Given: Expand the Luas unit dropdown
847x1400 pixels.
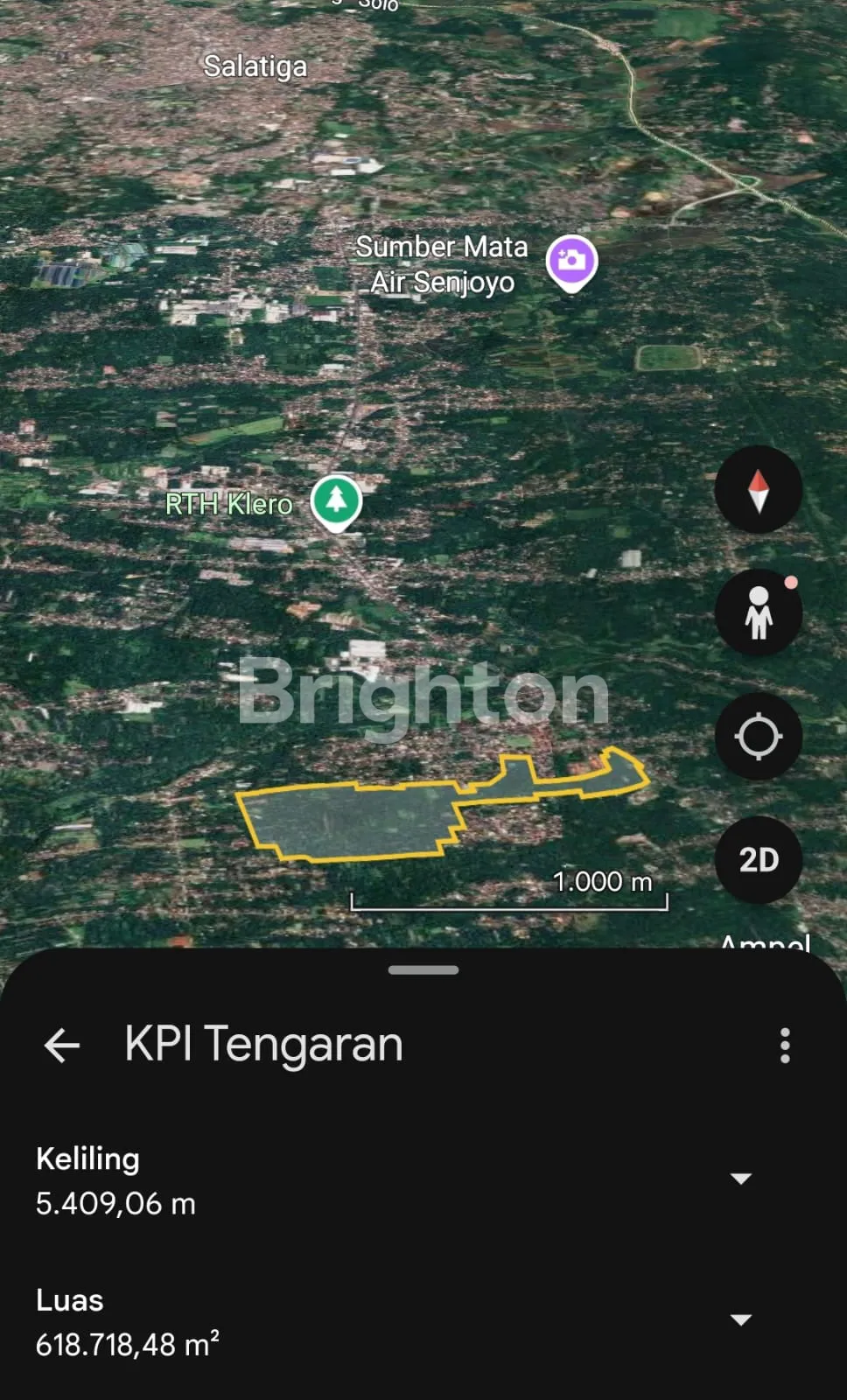Looking at the screenshot, I should tap(740, 1319).
